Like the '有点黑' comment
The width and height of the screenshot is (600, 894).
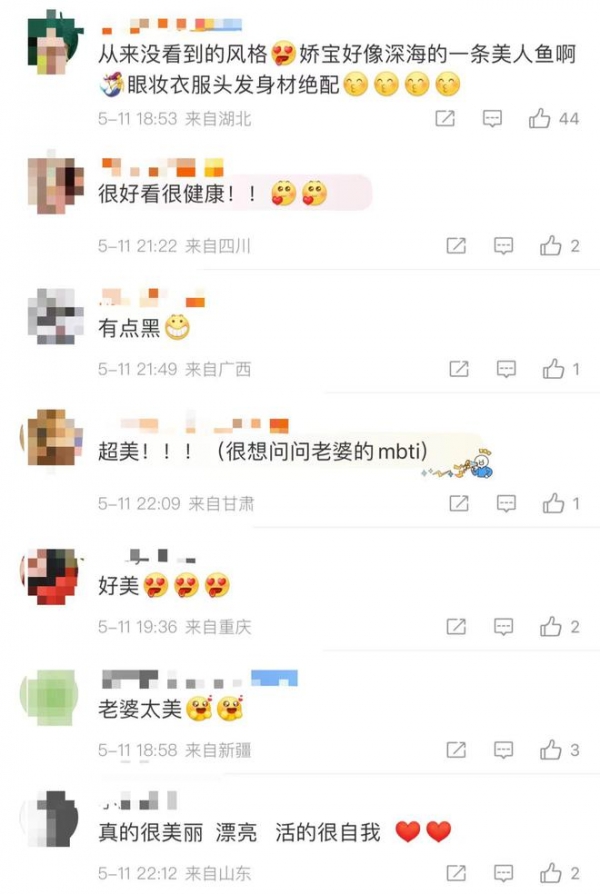pos(553,369)
